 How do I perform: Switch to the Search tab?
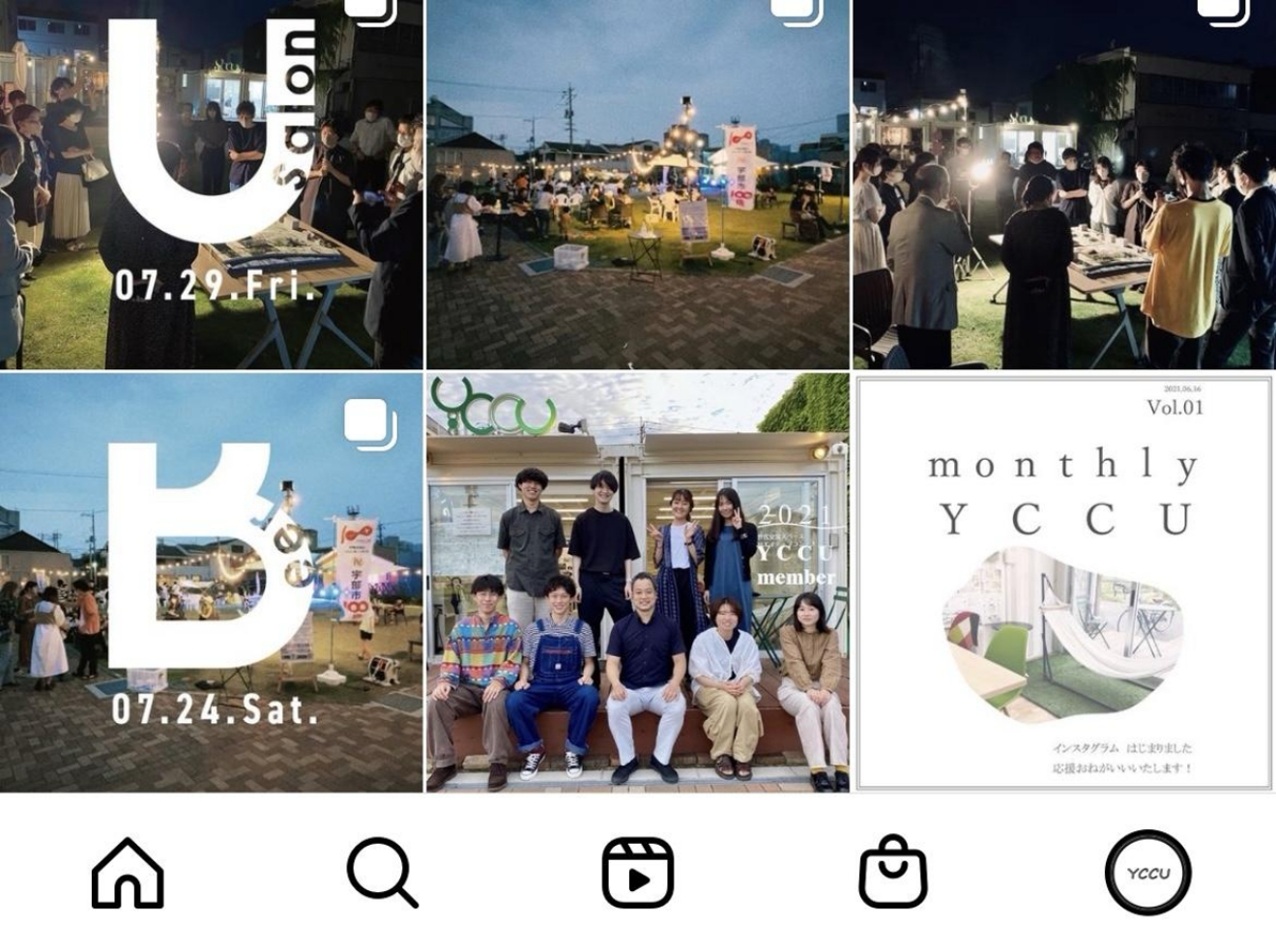[382, 873]
